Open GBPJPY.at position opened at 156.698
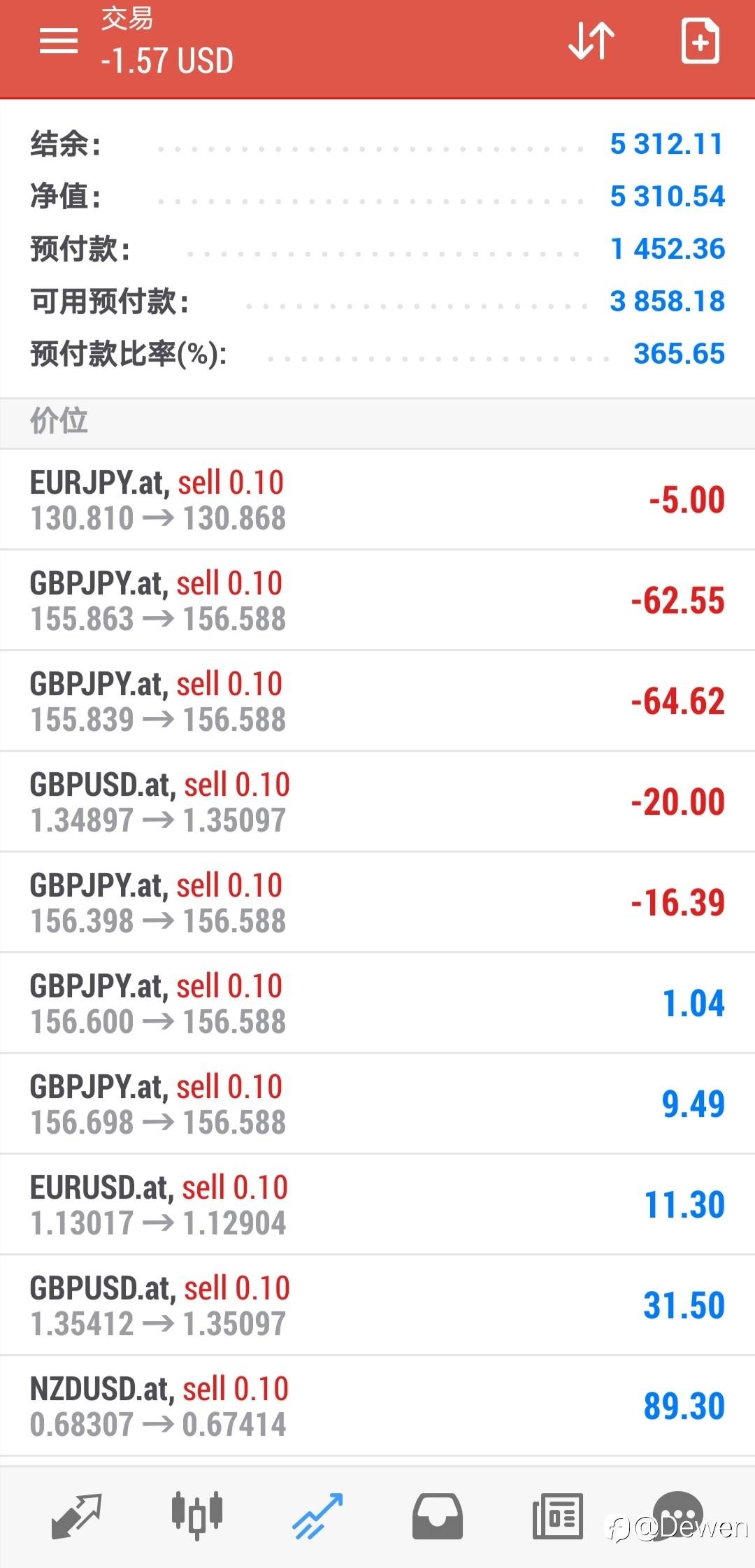 pyautogui.click(x=377, y=1104)
